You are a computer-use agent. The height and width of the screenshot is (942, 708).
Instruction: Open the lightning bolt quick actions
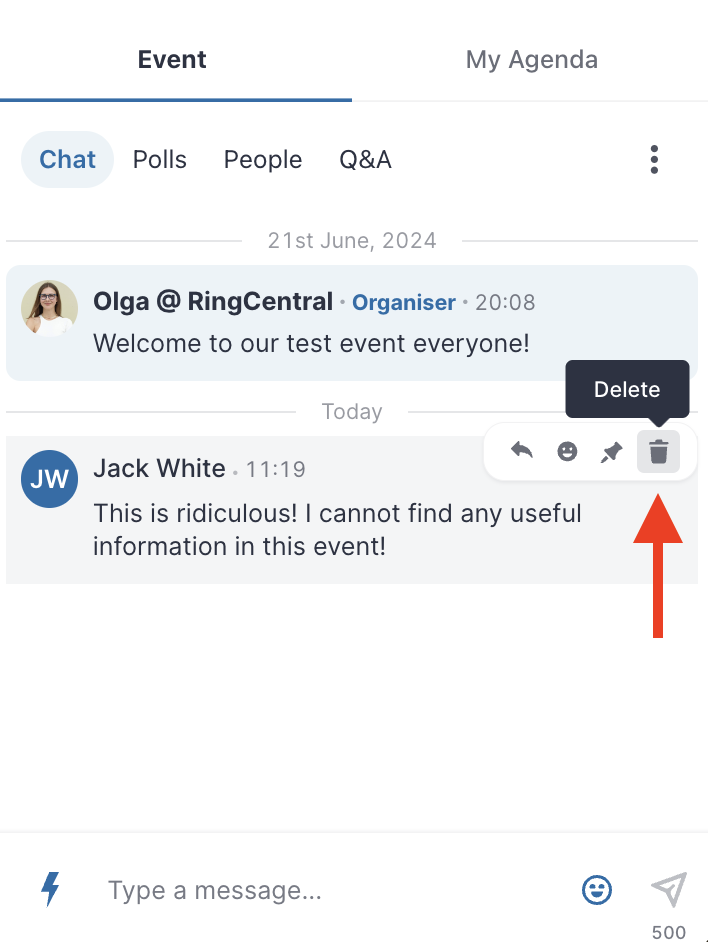(x=49, y=889)
